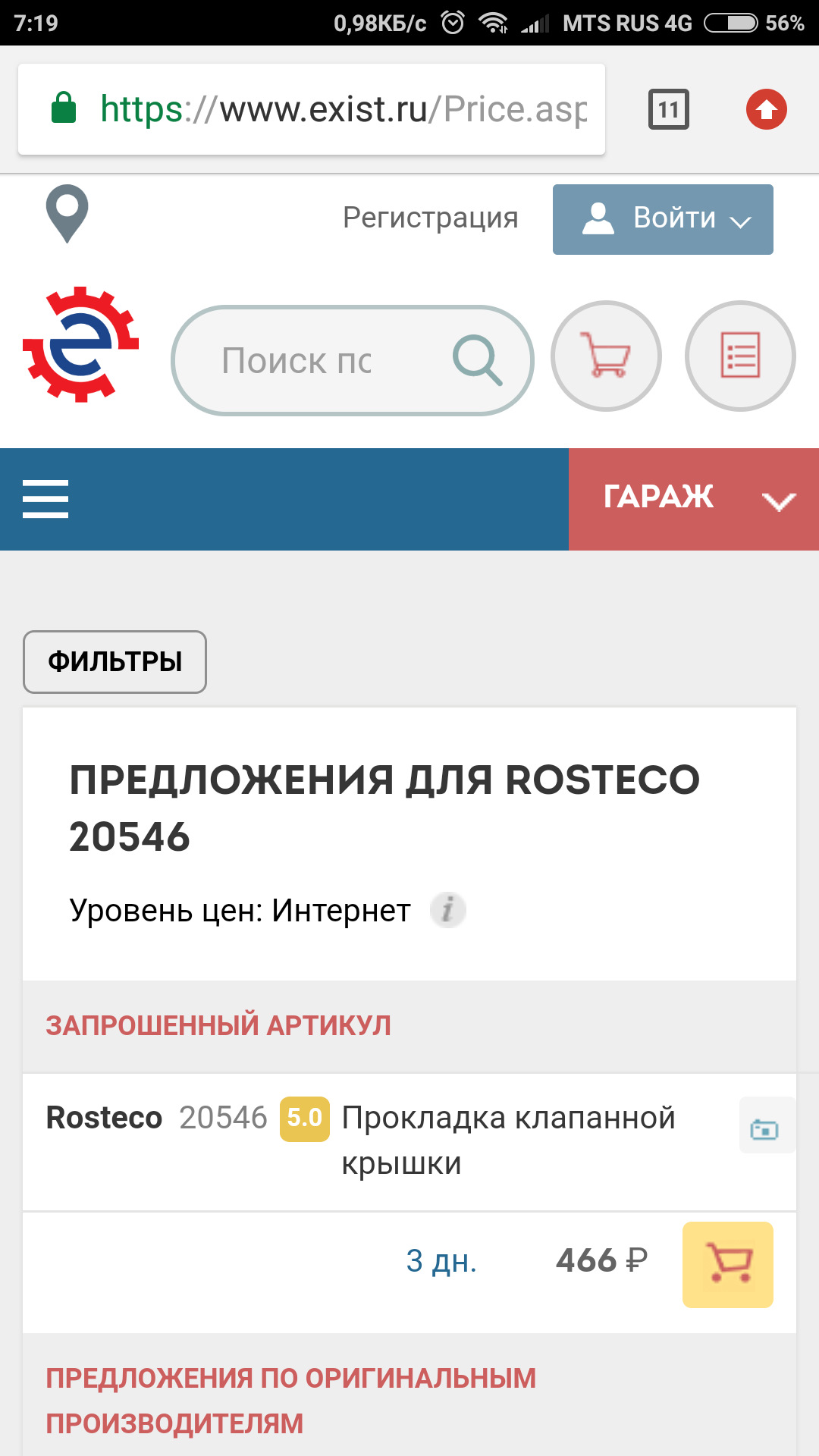Open the hamburger navigation menu
819x1456 pixels.
tap(45, 499)
